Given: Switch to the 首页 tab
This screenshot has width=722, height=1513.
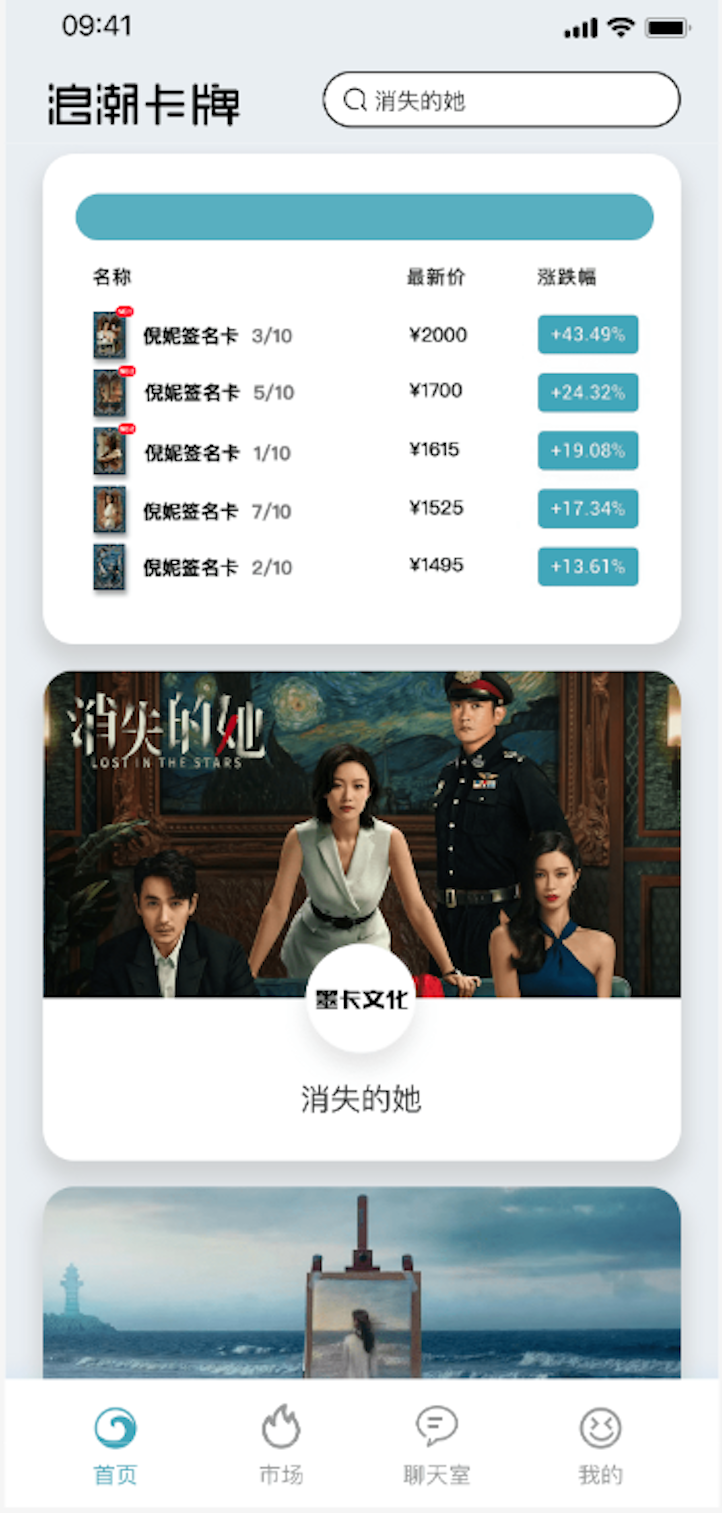Looking at the screenshot, I should [x=115, y=1446].
